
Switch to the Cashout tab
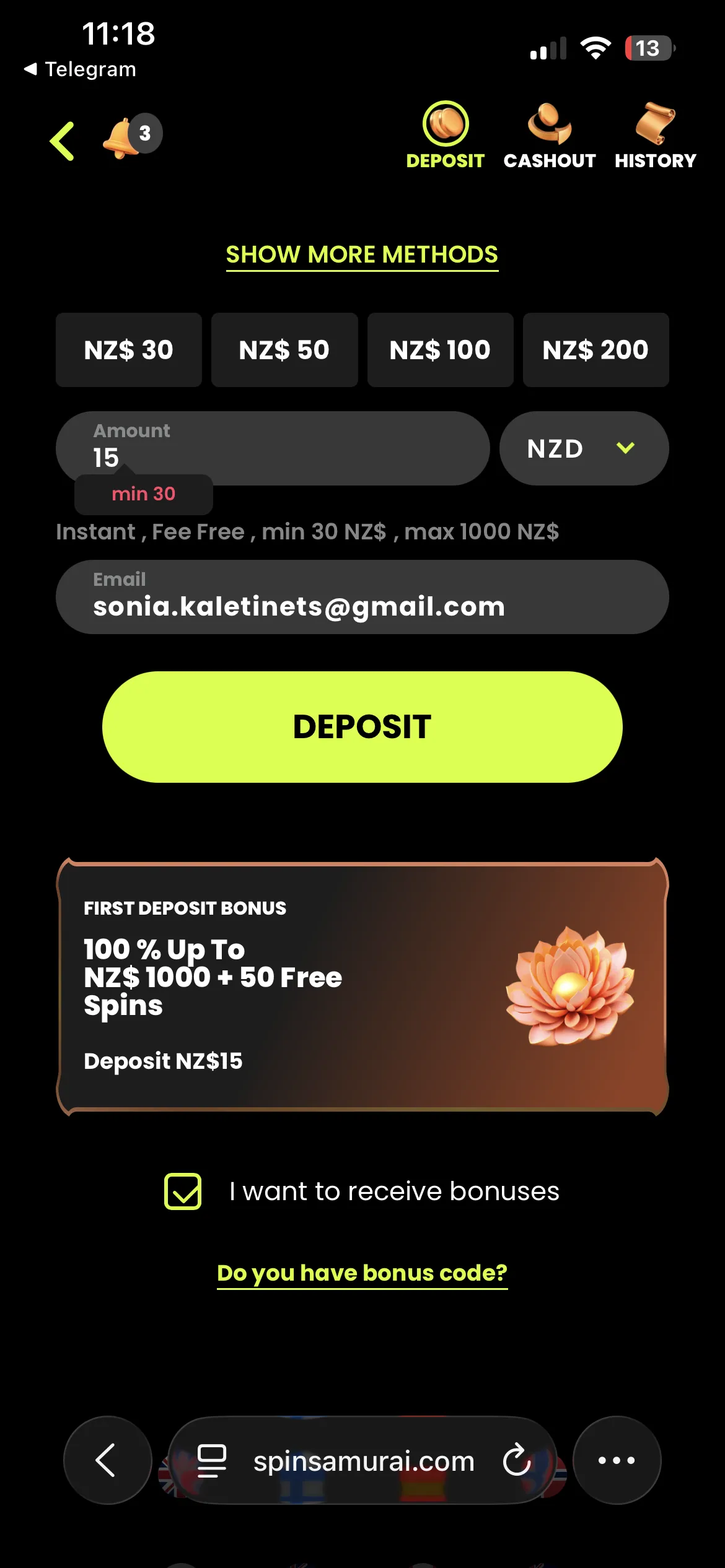pyautogui.click(x=550, y=136)
